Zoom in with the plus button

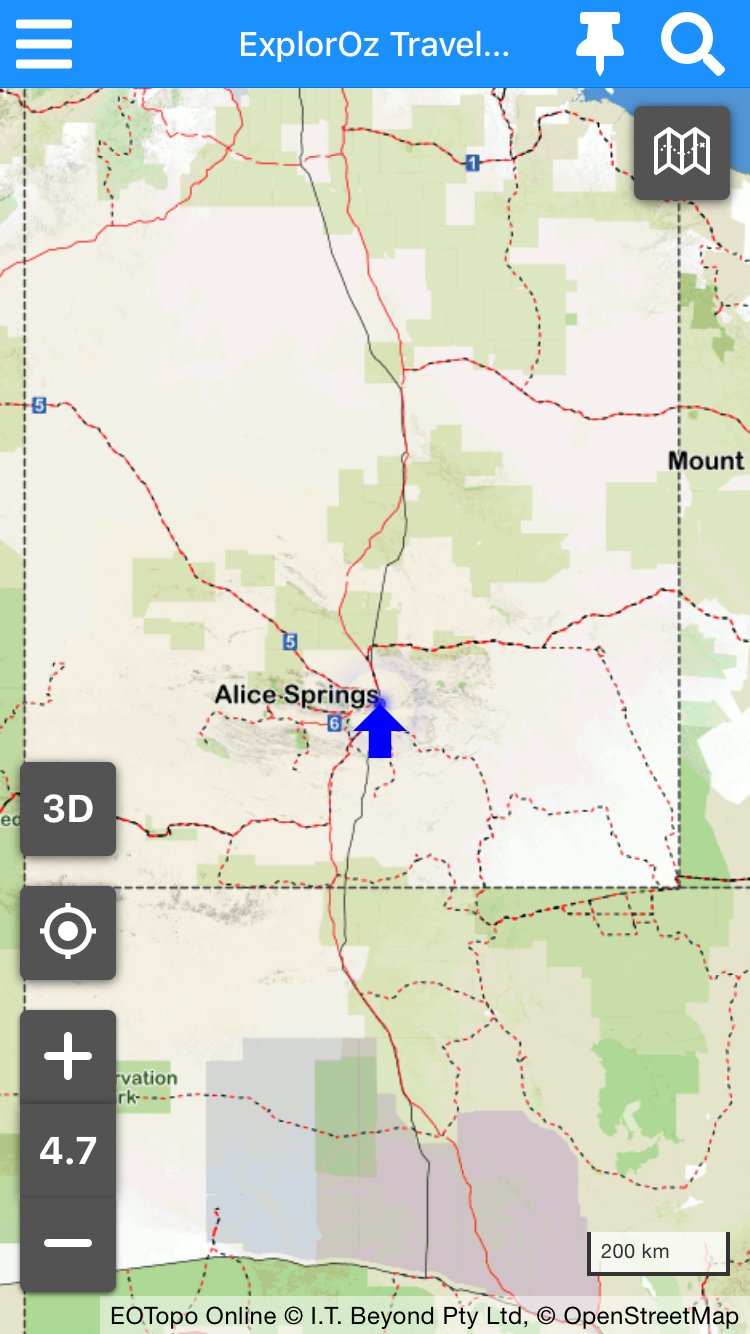68,1057
